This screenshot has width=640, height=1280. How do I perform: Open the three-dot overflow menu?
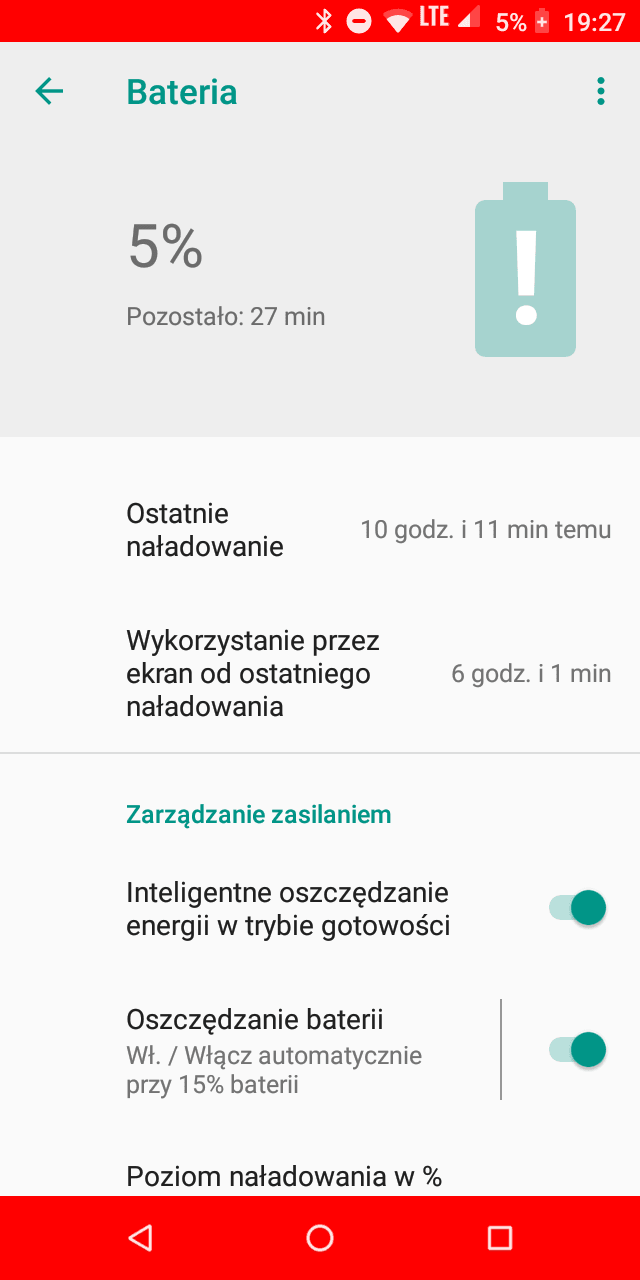coord(600,92)
